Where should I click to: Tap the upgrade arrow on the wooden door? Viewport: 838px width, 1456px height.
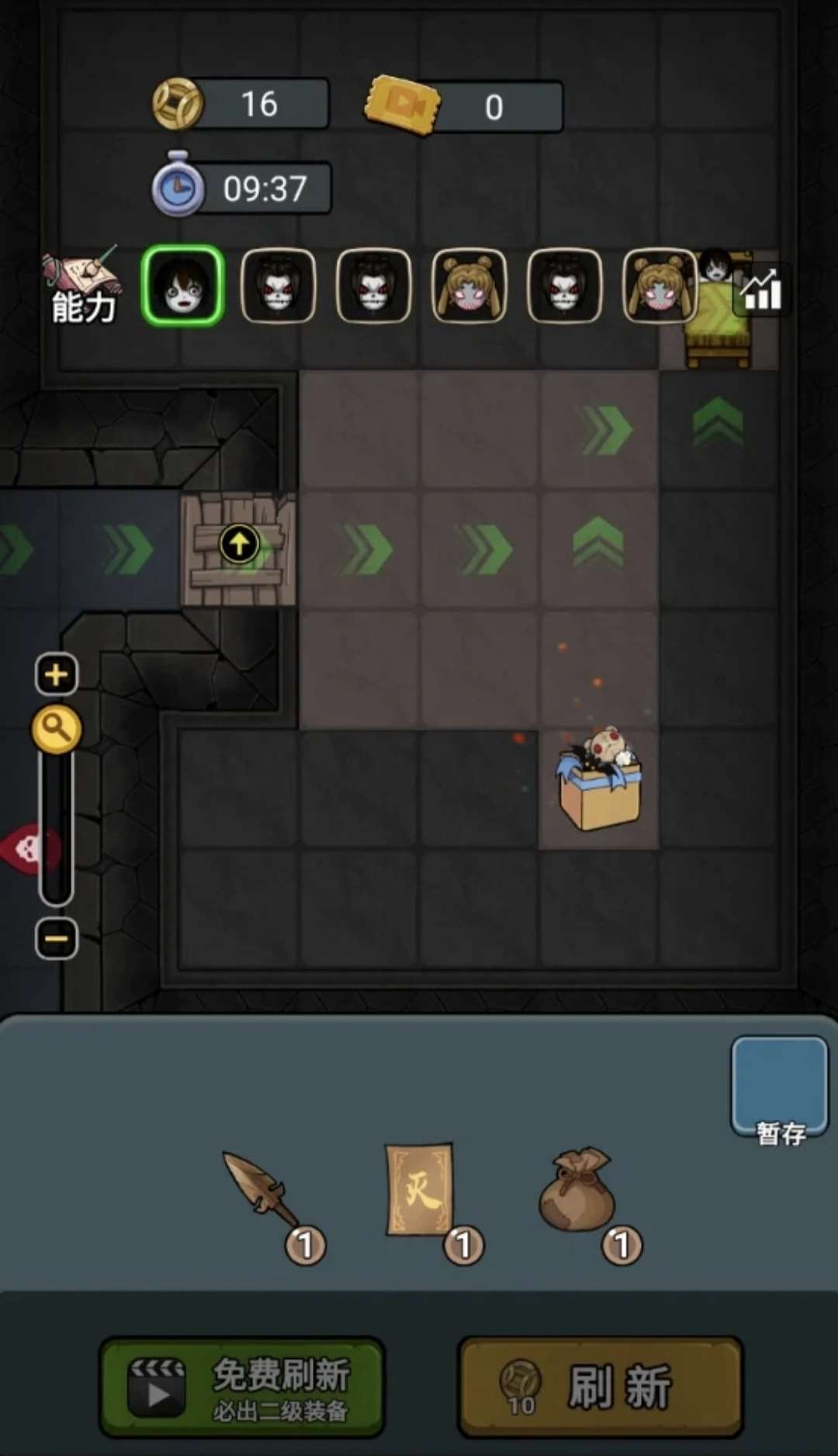coord(239,543)
